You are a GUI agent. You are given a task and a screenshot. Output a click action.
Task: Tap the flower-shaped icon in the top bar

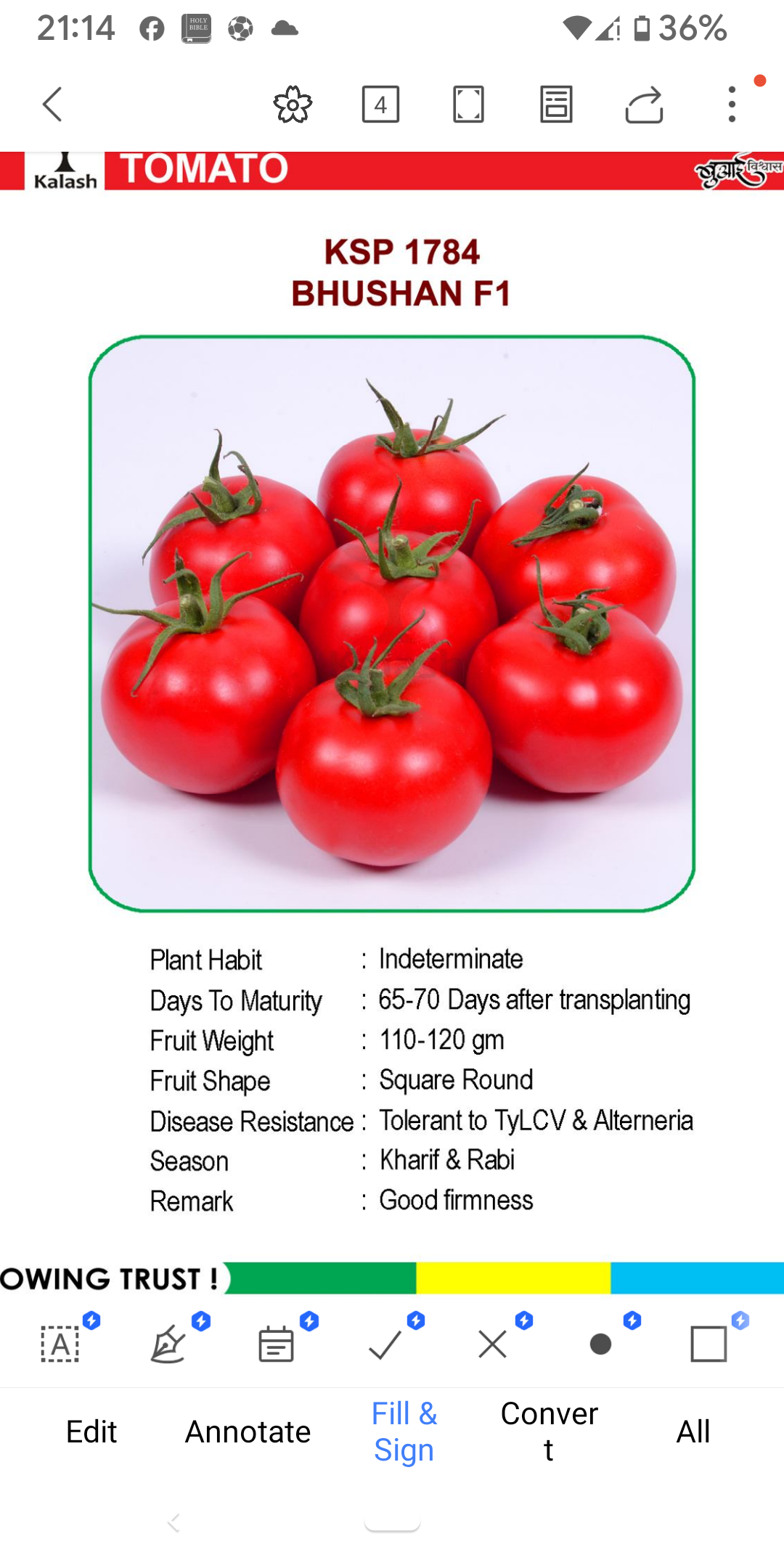(x=293, y=105)
